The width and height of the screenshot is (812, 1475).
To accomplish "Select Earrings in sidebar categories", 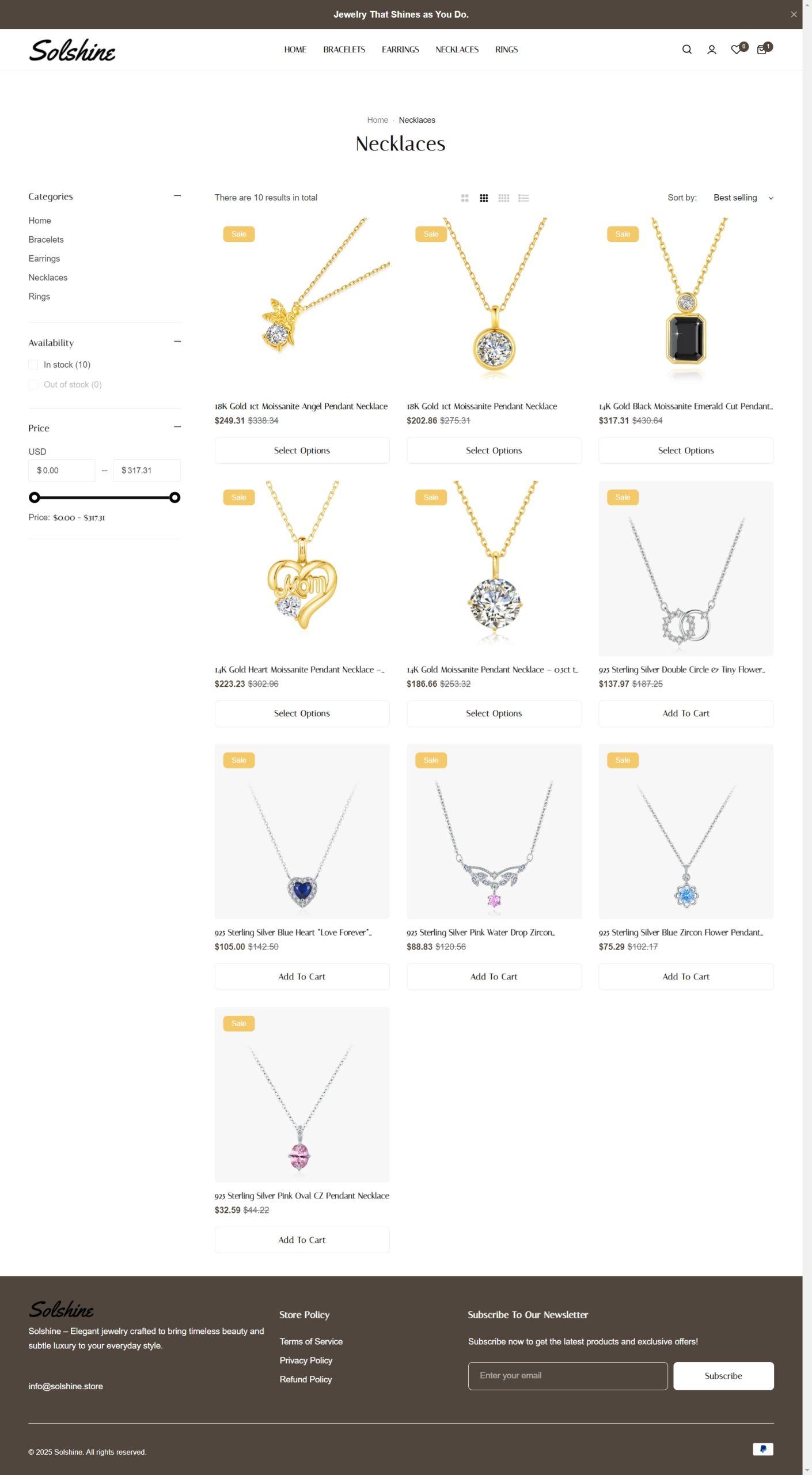I will 44,259.
